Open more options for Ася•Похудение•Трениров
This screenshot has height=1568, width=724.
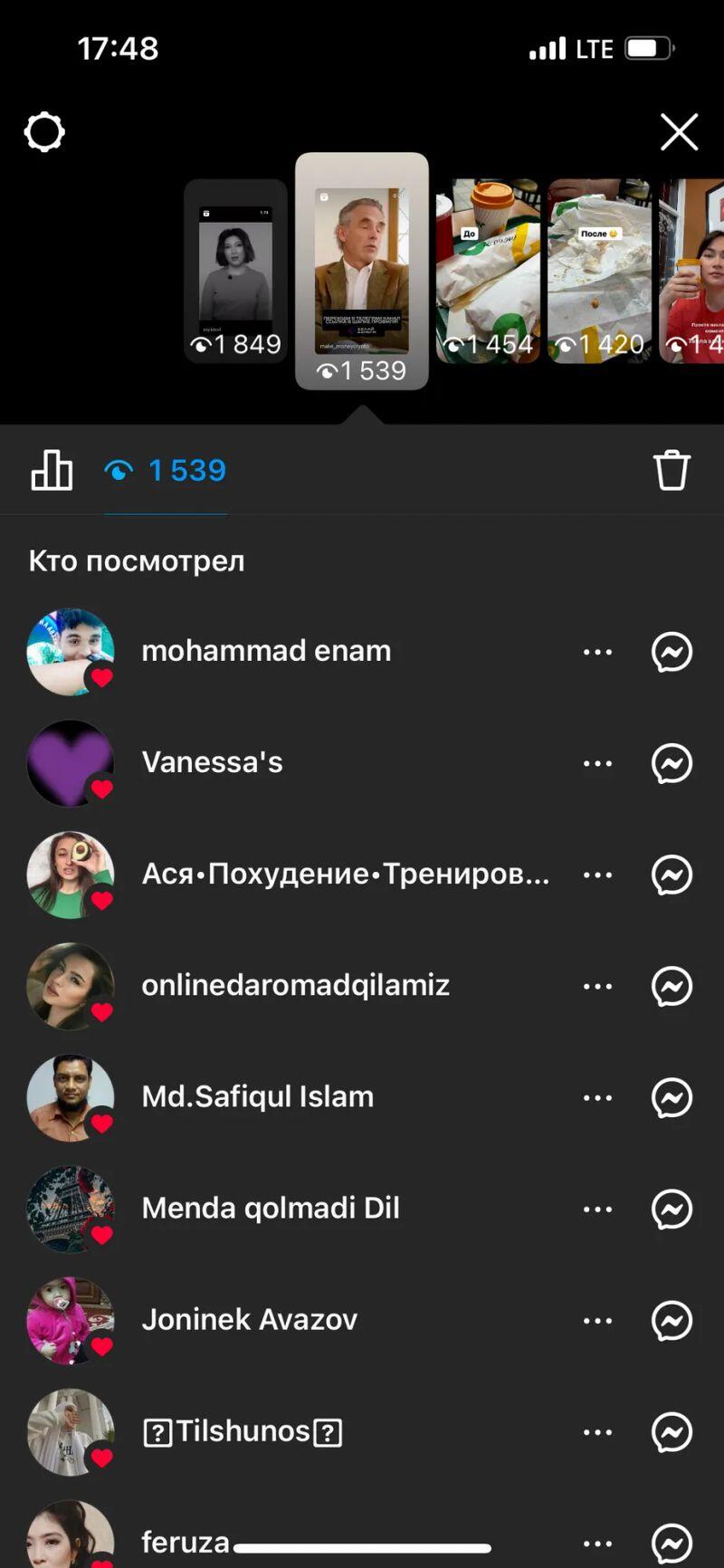tap(597, 875)
